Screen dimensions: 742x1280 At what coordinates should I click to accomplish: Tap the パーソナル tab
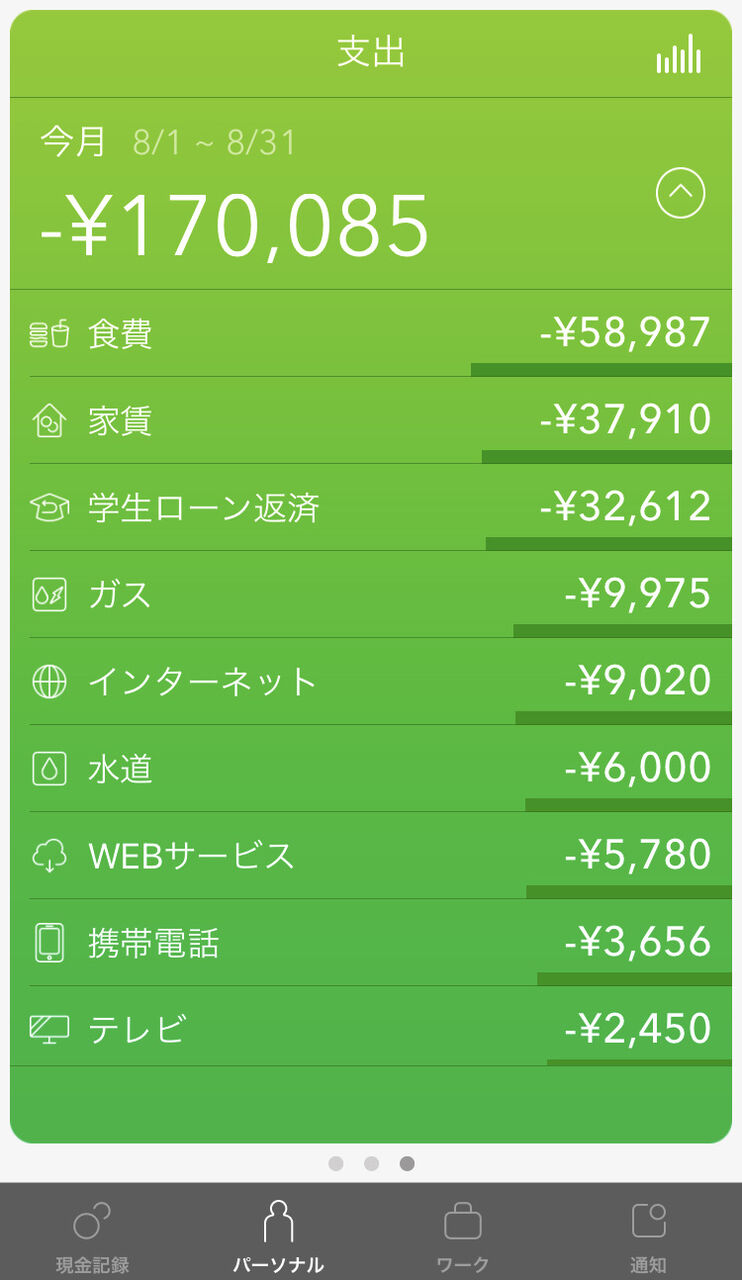[x=278, y=1236]
